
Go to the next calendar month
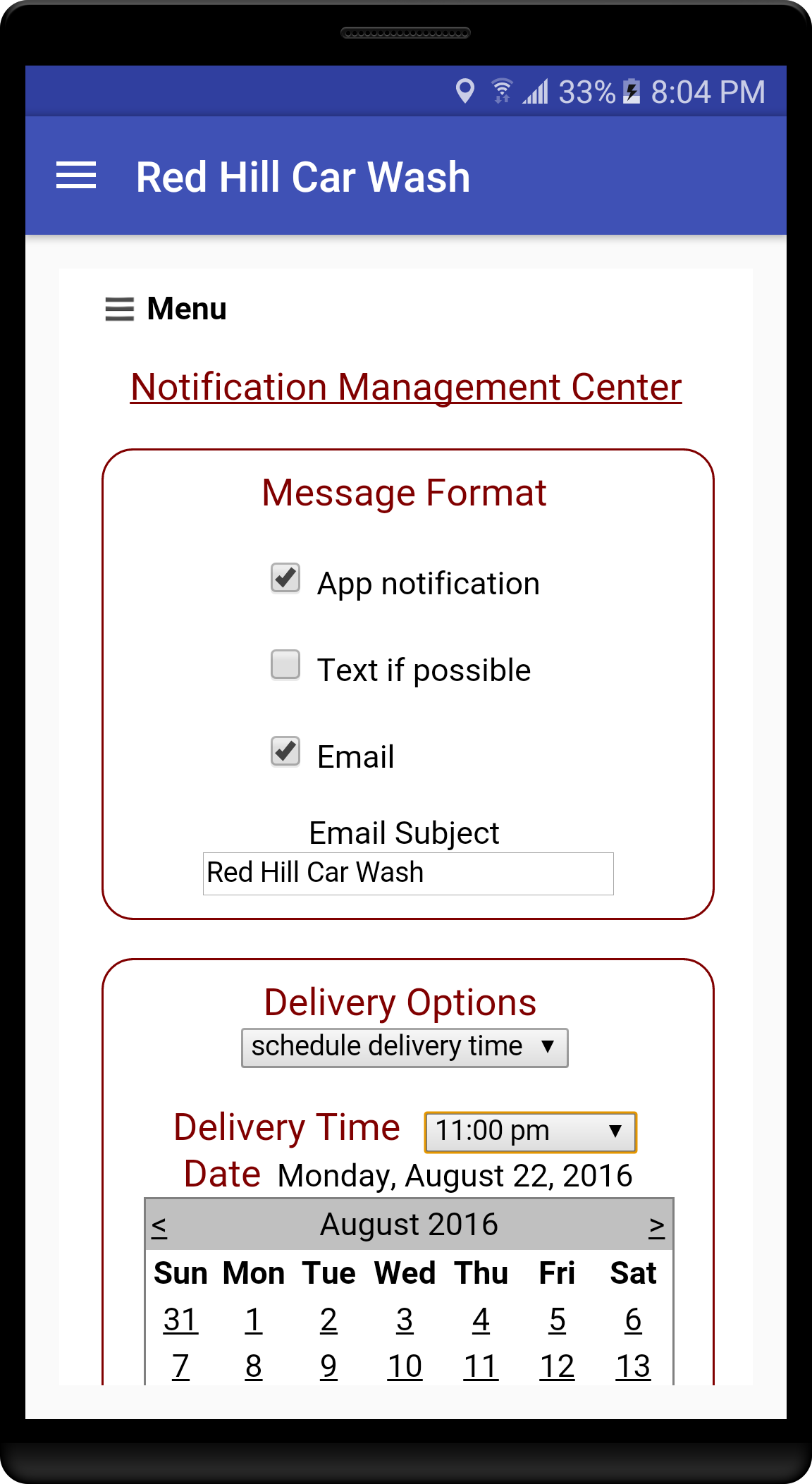(657, 1226)
